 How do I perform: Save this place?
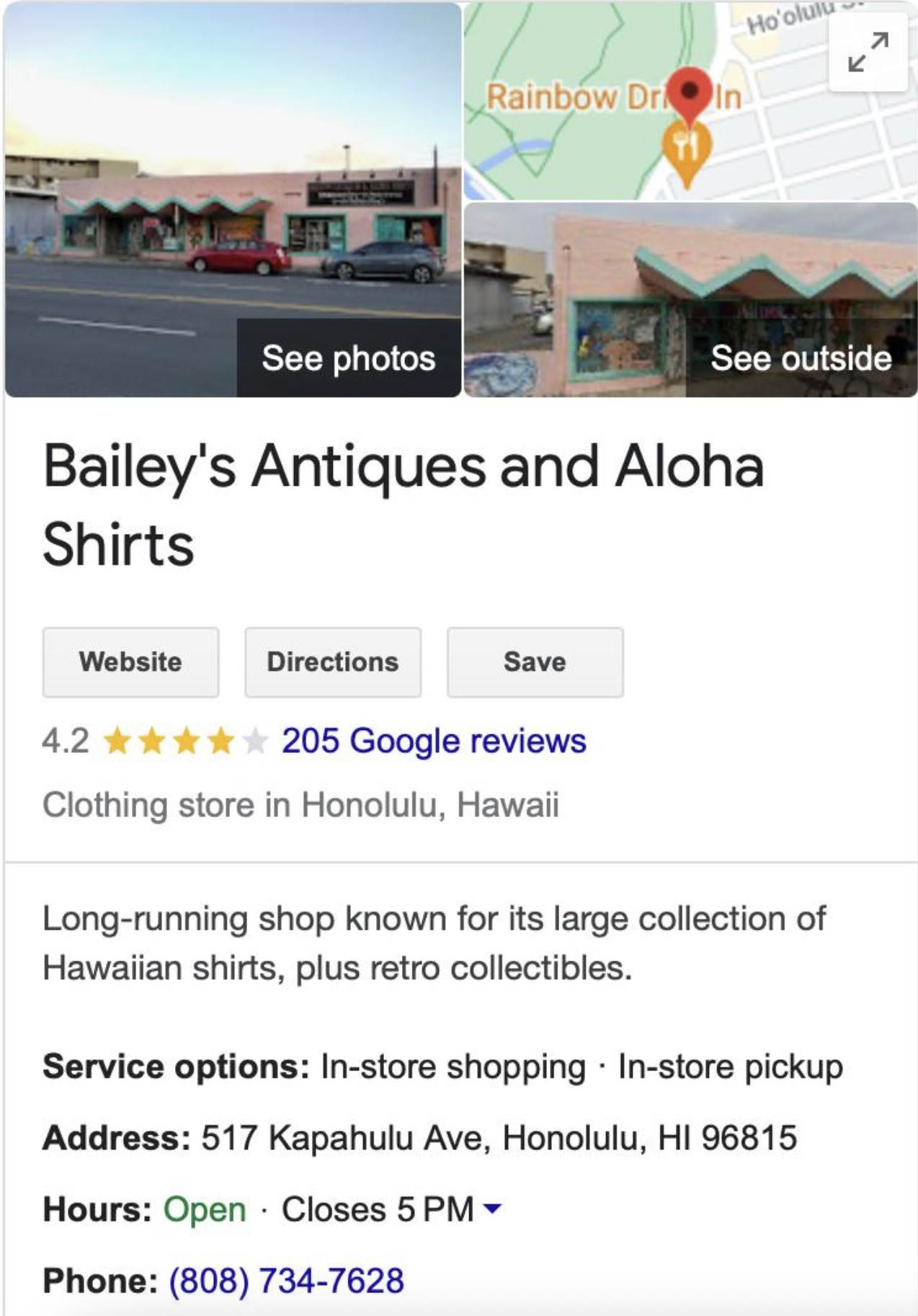pyautogui.click(x=535, y=662)
